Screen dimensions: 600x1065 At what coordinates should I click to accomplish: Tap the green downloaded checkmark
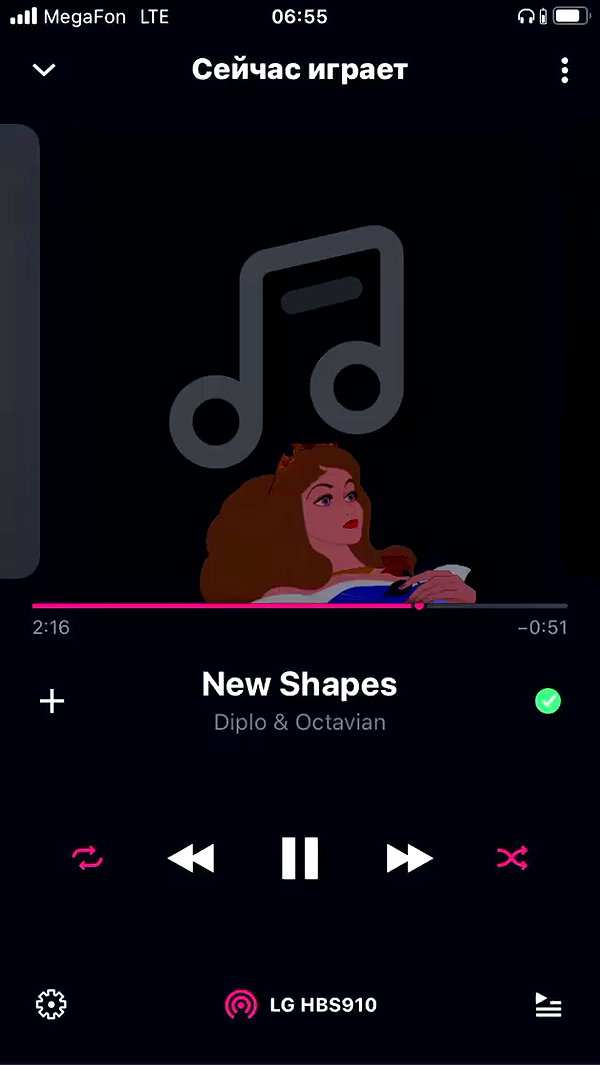point(548,701)
